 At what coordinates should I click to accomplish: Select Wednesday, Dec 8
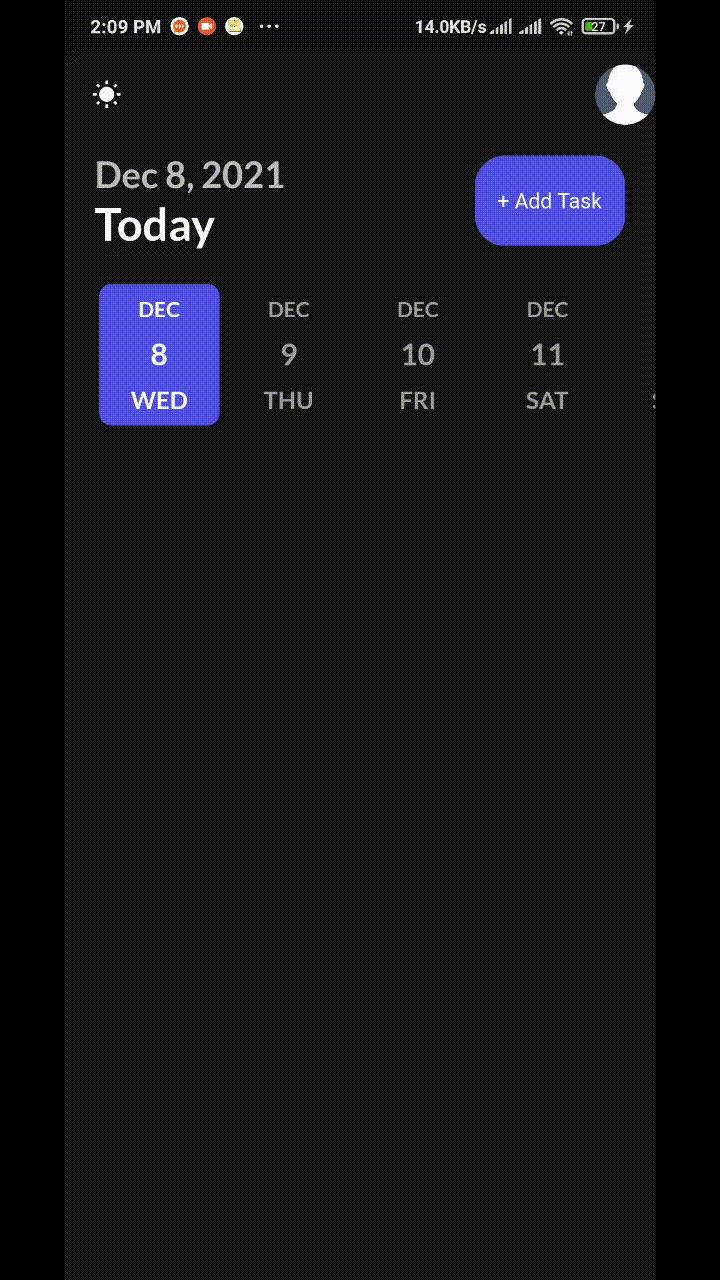point(159,355)
